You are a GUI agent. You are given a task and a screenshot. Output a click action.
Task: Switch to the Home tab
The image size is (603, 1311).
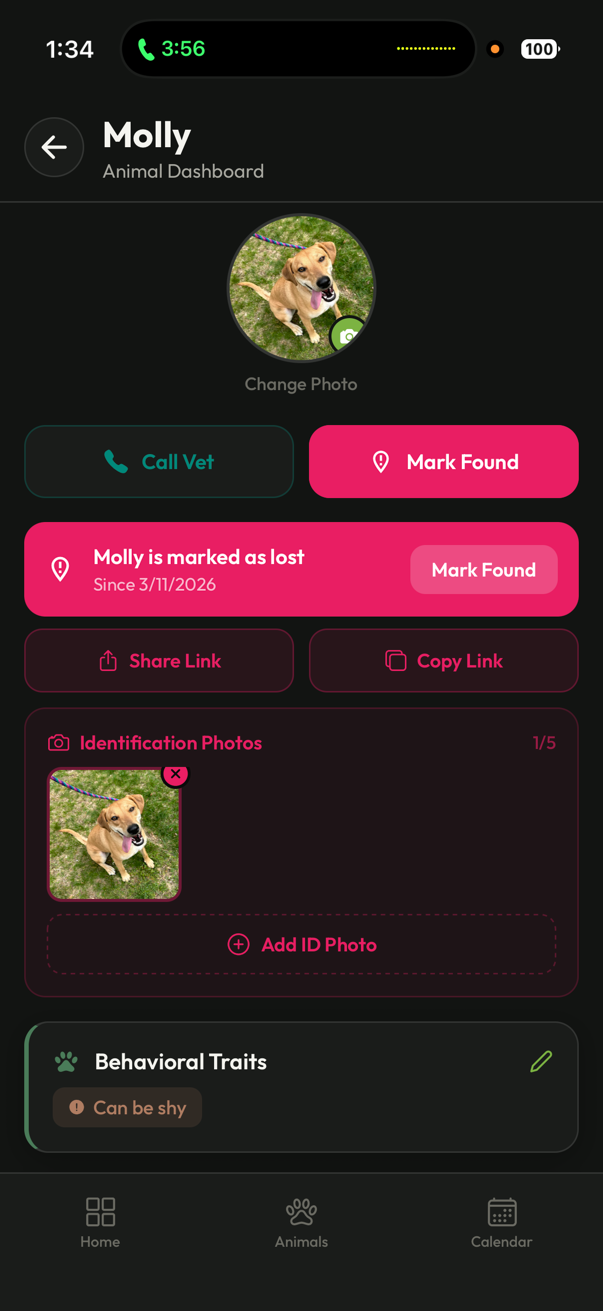[x=100, y=1223]
